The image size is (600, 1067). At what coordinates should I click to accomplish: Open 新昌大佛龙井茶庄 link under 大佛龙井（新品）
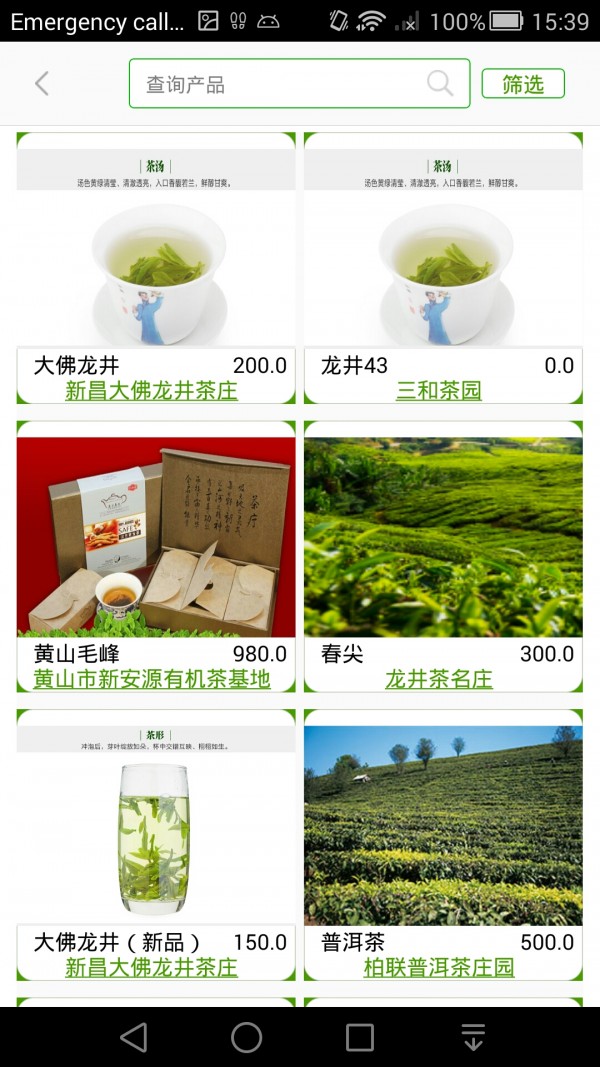point(152,968)
